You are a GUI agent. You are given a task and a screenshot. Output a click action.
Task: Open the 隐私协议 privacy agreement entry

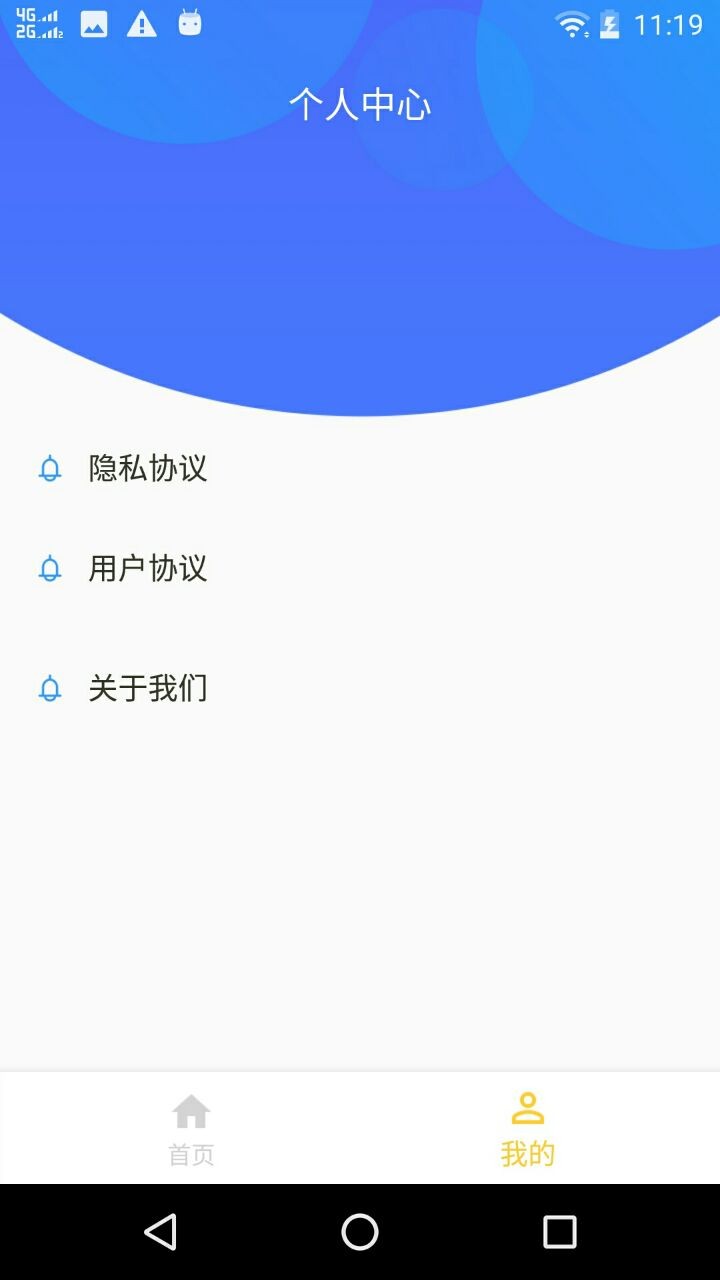pyautogui.click(x=148, y=469)
